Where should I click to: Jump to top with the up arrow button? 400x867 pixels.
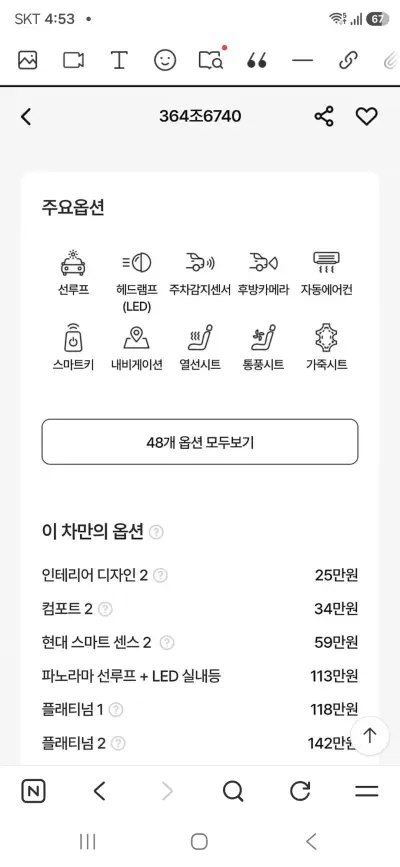[x=370, y=735]
